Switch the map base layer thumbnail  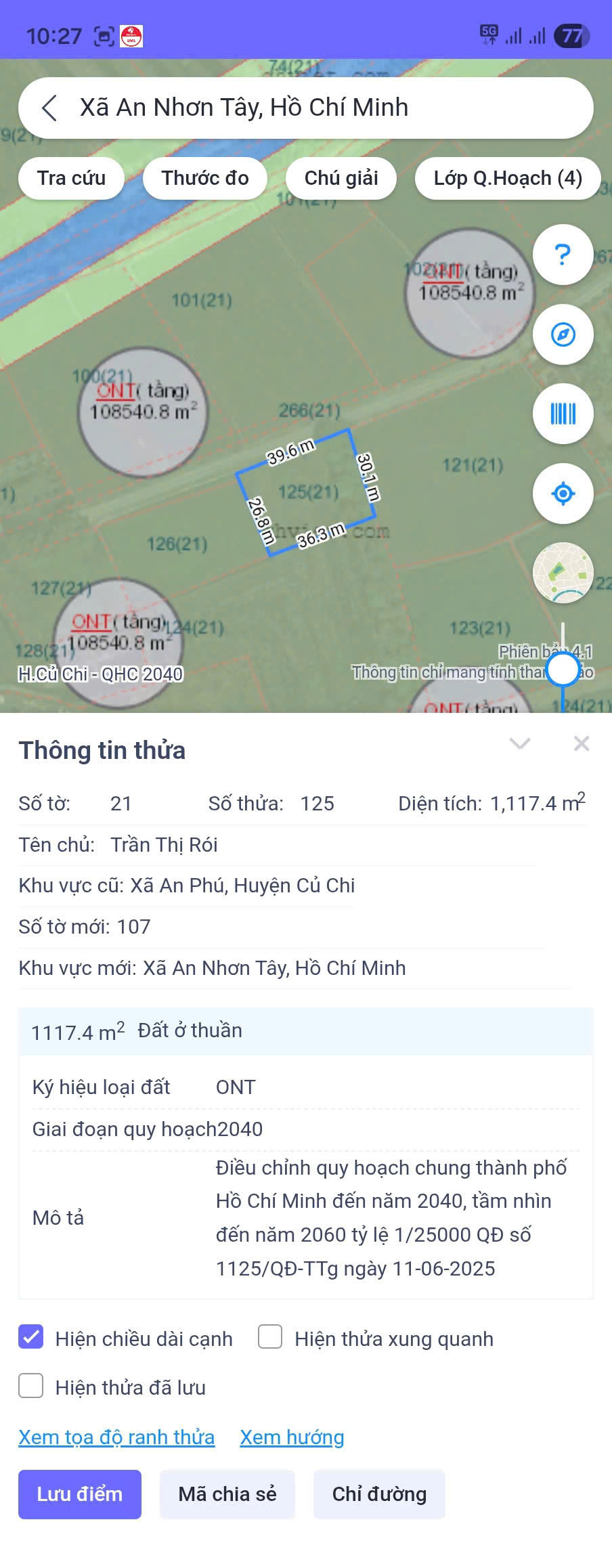click(563, 573)
